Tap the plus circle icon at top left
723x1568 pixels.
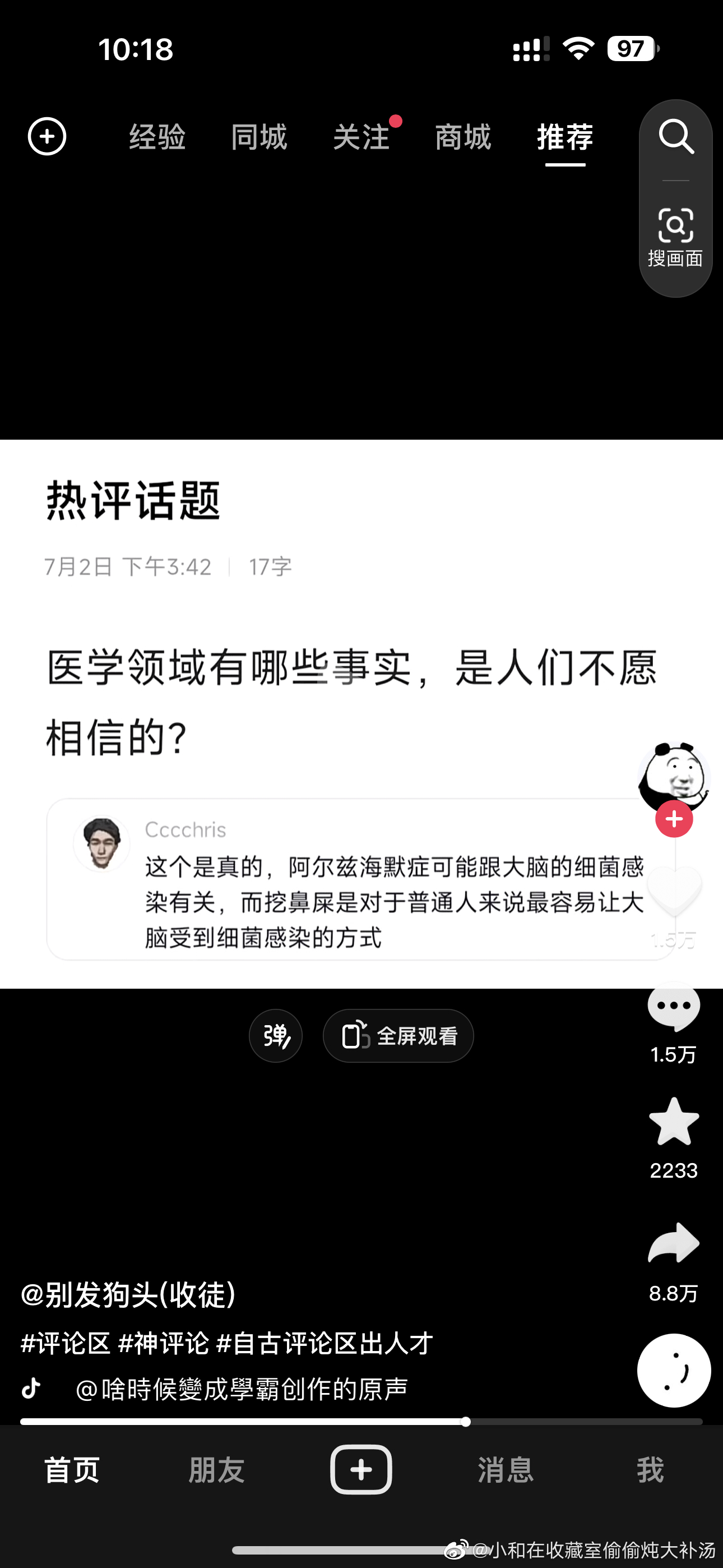point(47,136)
